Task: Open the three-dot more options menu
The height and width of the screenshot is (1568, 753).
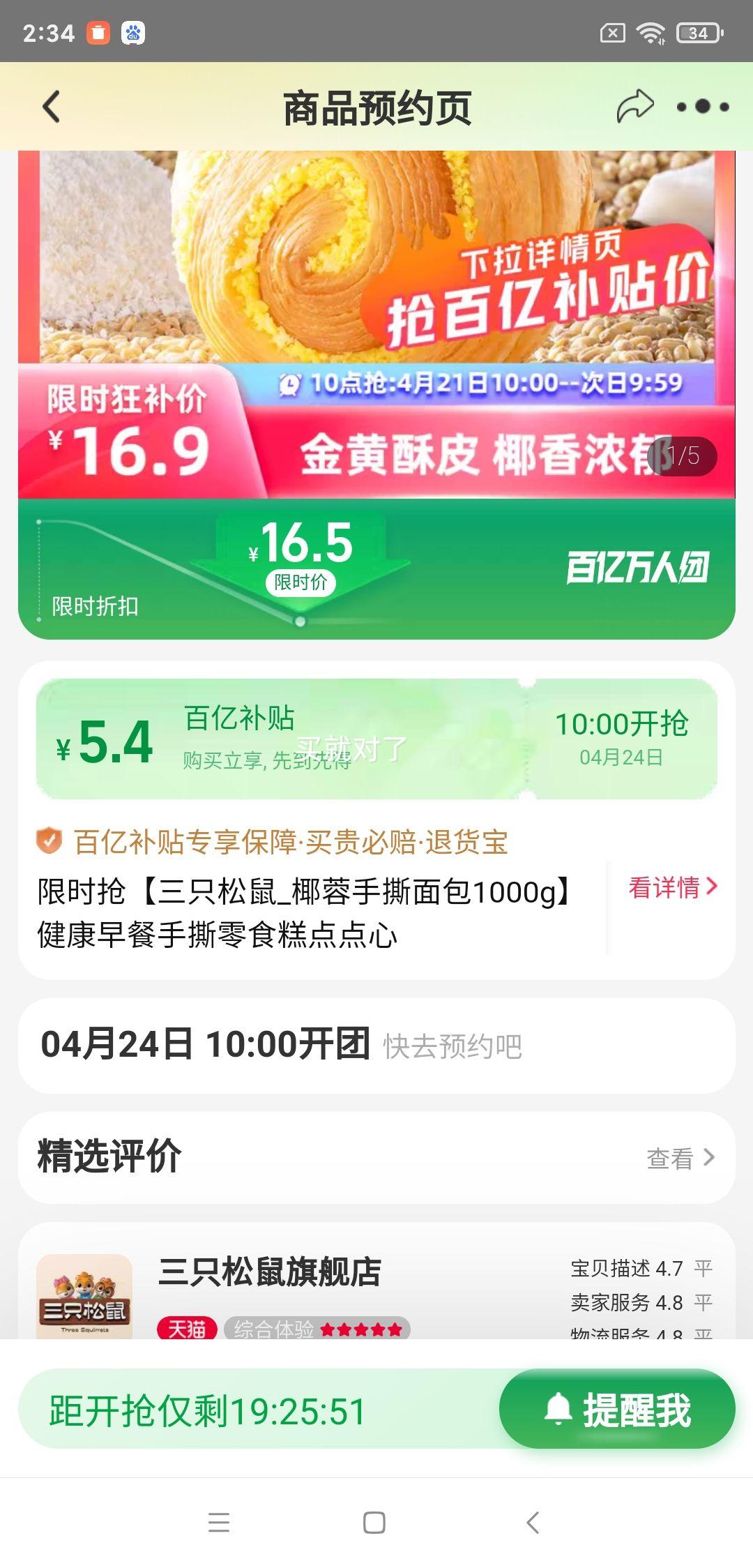Action: [x=703, y=106]
